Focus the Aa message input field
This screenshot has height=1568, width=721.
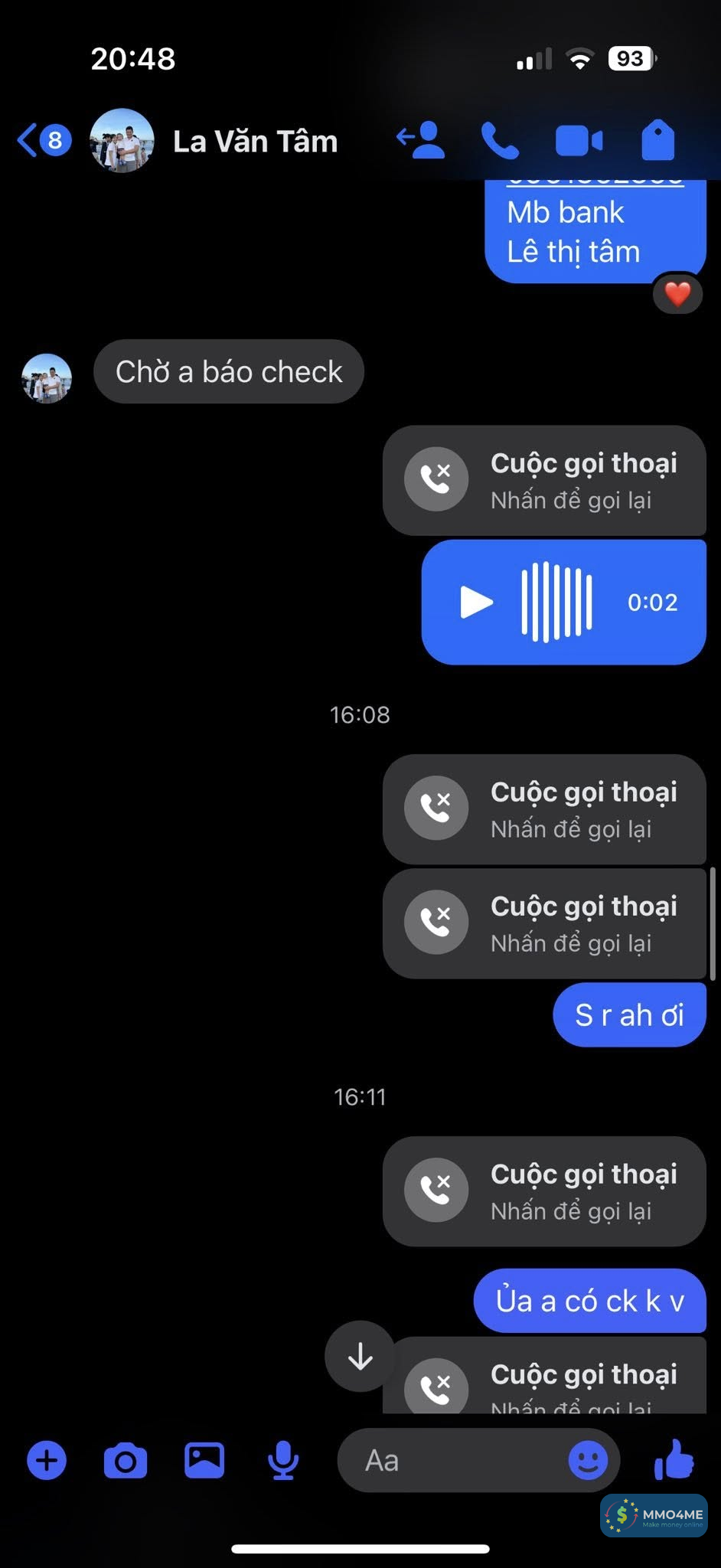point(452,1461)
